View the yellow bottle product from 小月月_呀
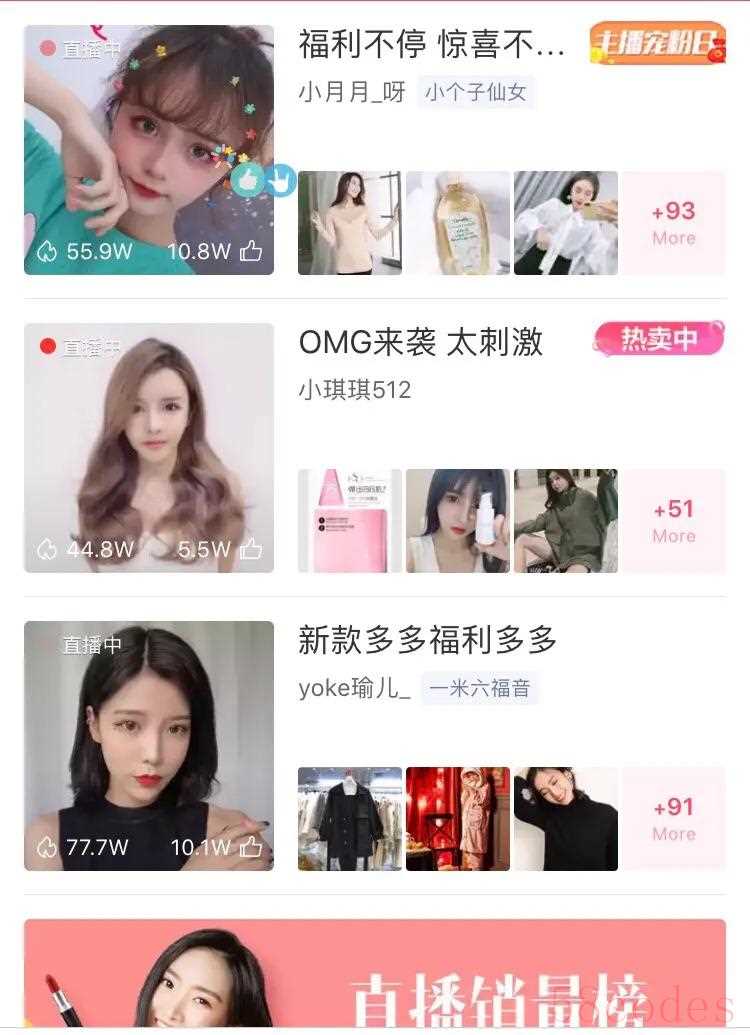 coord(458,222)
